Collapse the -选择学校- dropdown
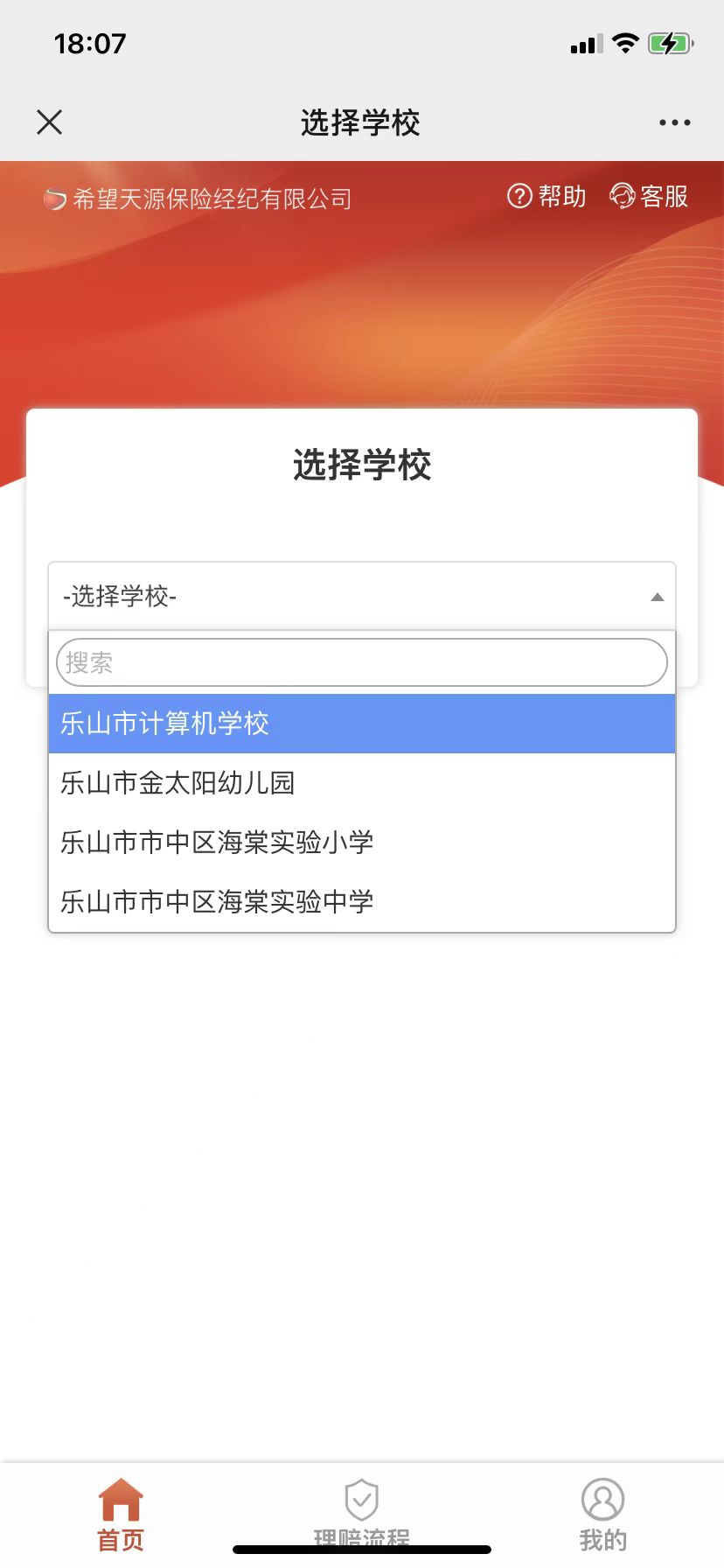Screen dimensions: 724x1568 tap(362, 596)
